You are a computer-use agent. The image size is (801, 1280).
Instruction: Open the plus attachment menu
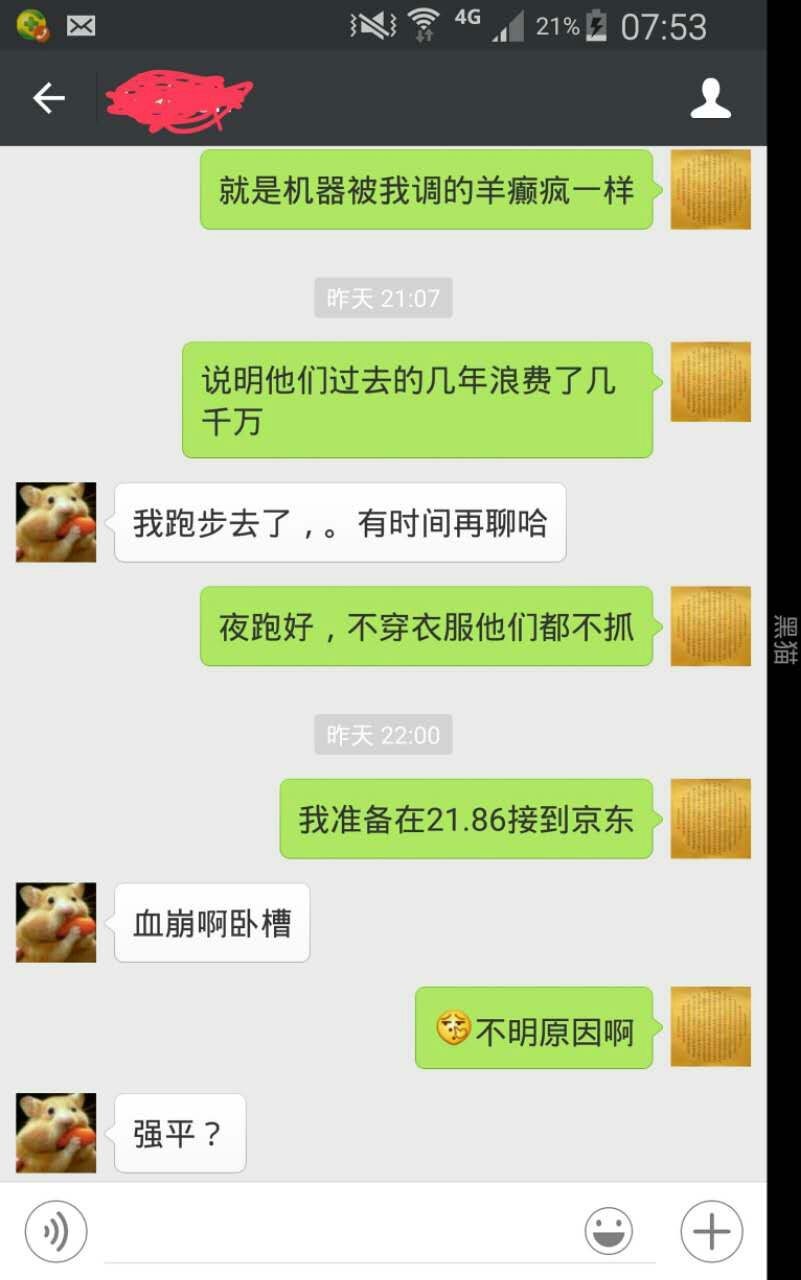pyautogui.click(x=711, y=1231)
